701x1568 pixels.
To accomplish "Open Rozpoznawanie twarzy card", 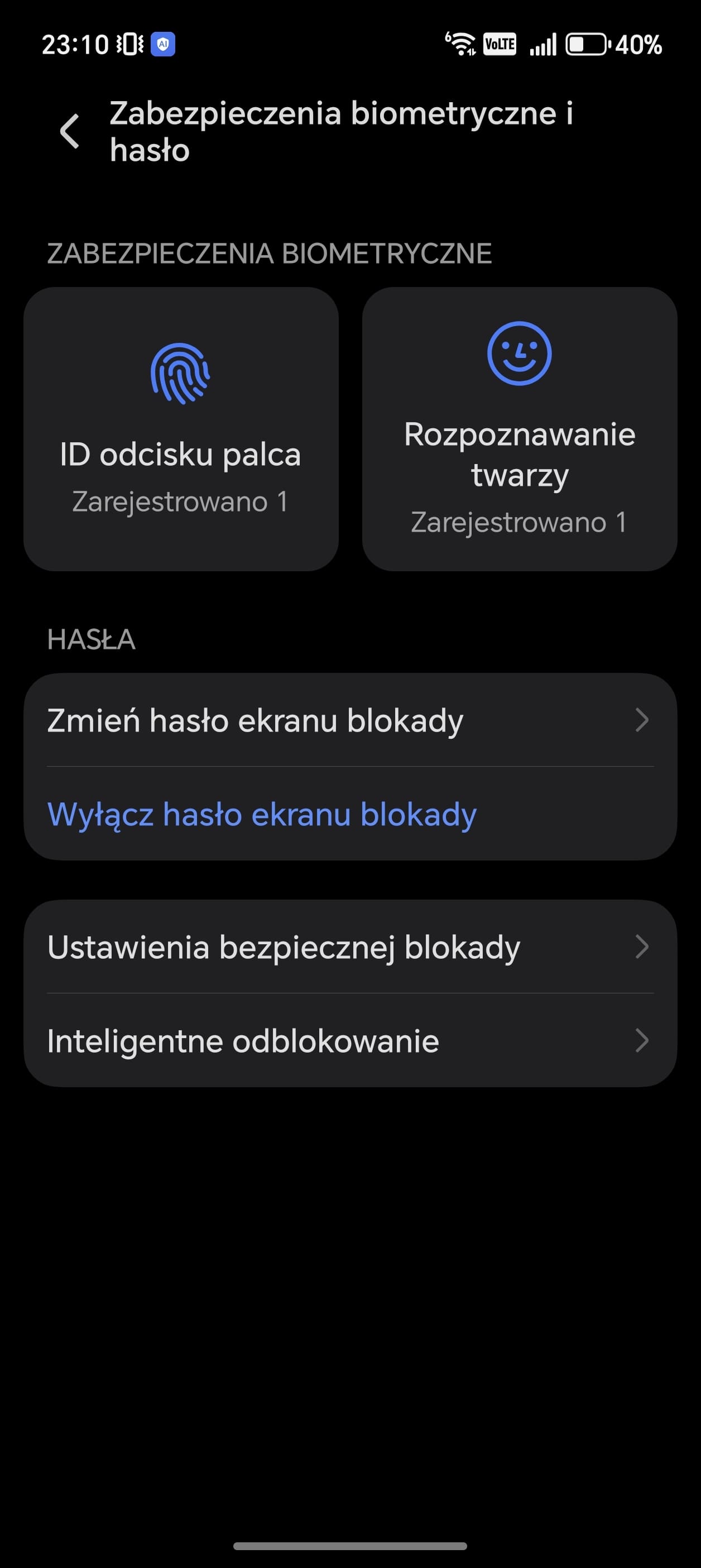I will (x=519, y=429).
